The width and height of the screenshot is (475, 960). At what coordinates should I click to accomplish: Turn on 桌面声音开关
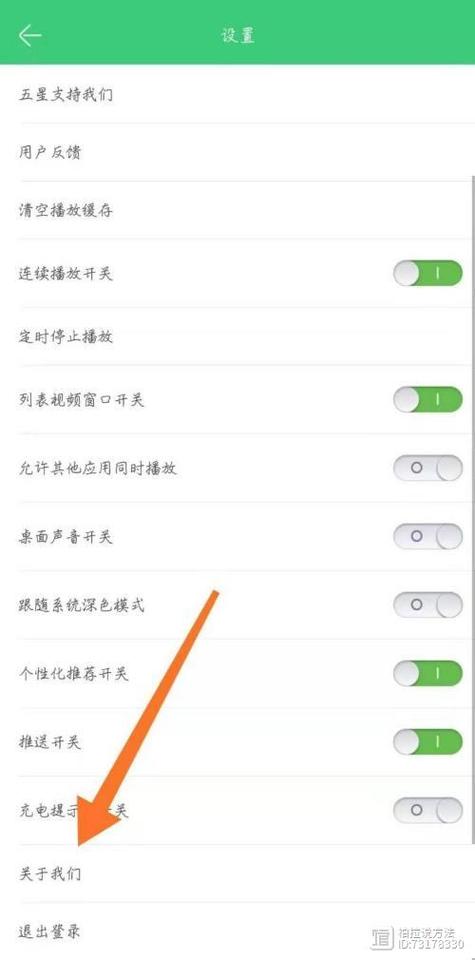(428, 537)
